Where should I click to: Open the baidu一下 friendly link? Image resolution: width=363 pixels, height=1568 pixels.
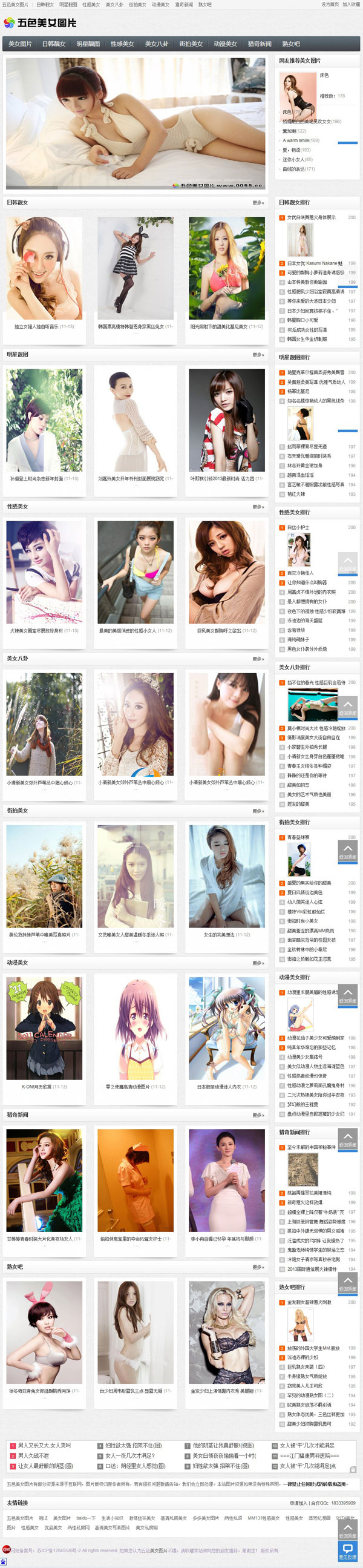coord(86,1518)
